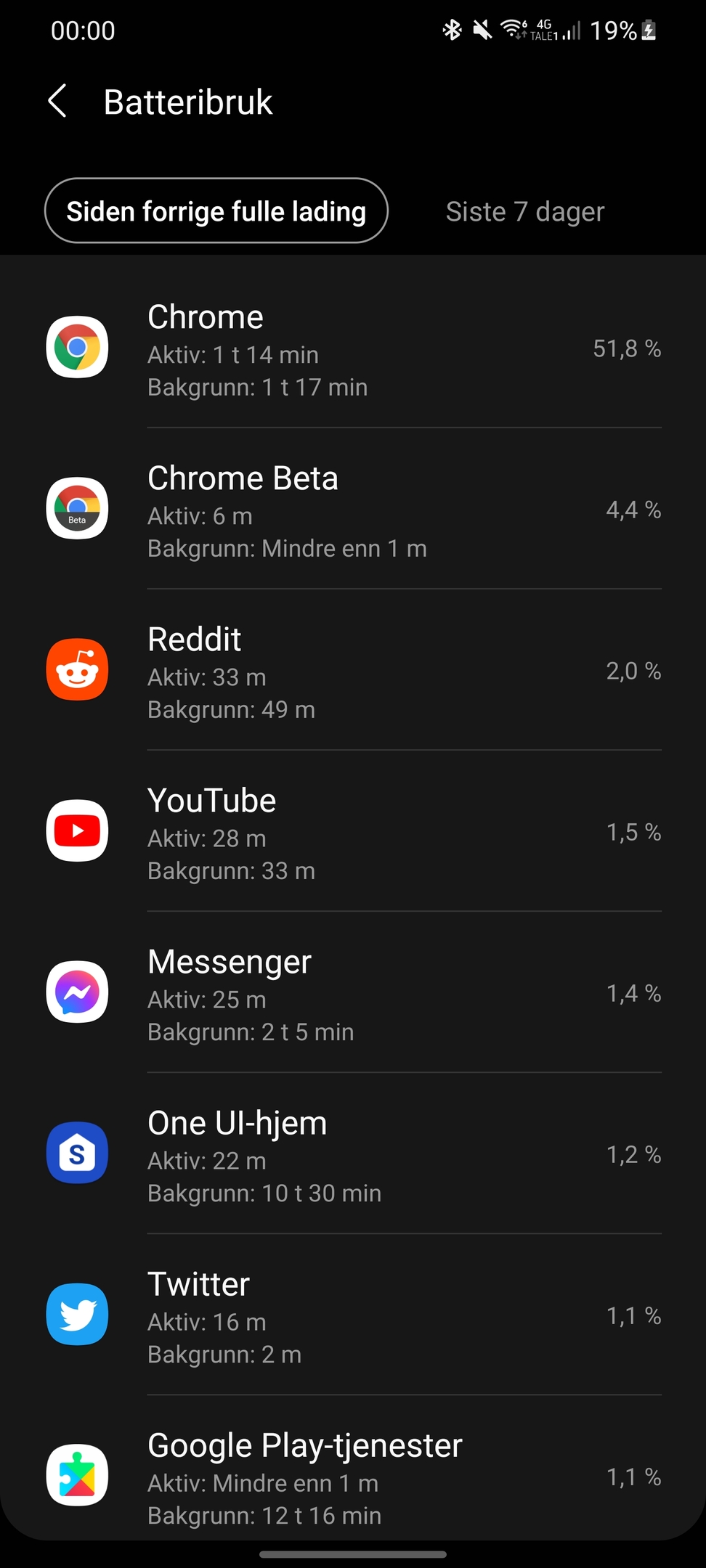Open YouTube battery usage details

[x=353, y=832]
